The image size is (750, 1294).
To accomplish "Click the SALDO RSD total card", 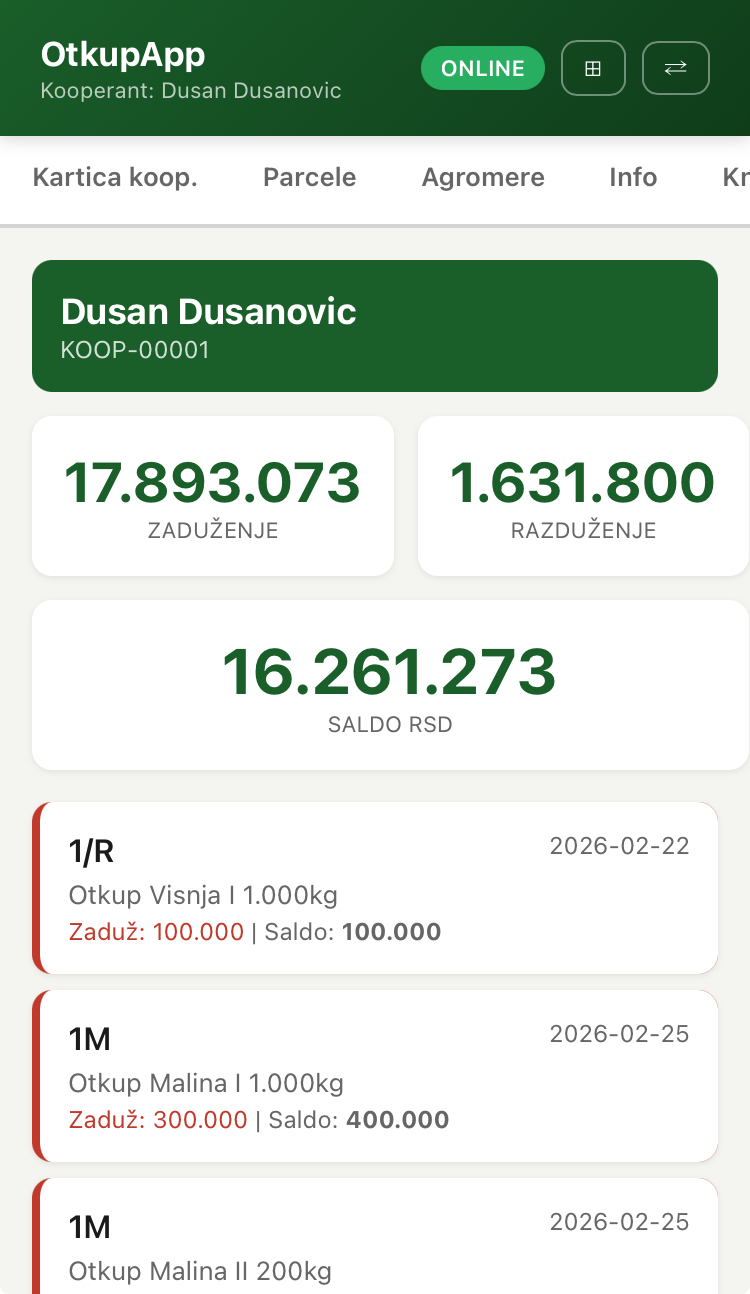I will [390, 685].
